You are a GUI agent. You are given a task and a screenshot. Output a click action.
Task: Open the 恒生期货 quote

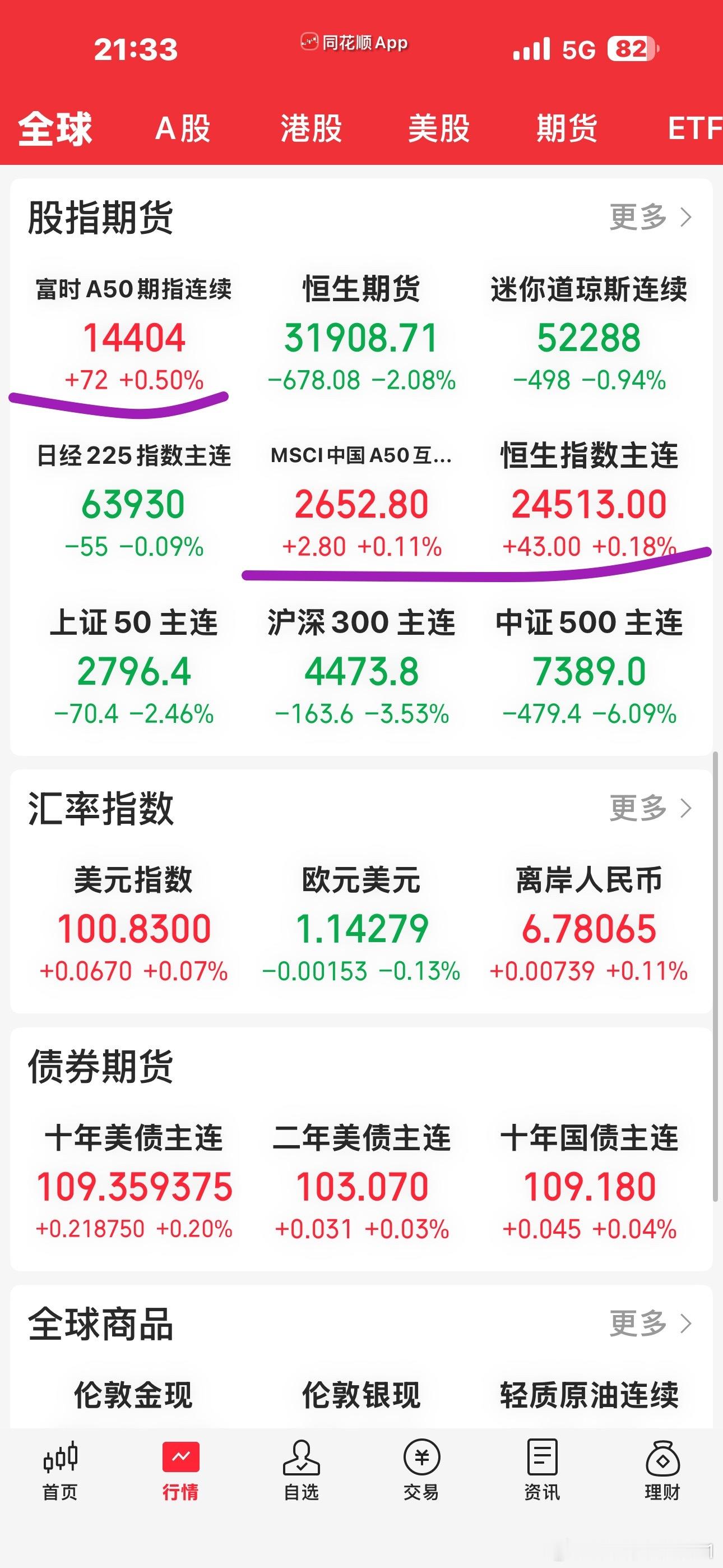(x=361, y=334)
